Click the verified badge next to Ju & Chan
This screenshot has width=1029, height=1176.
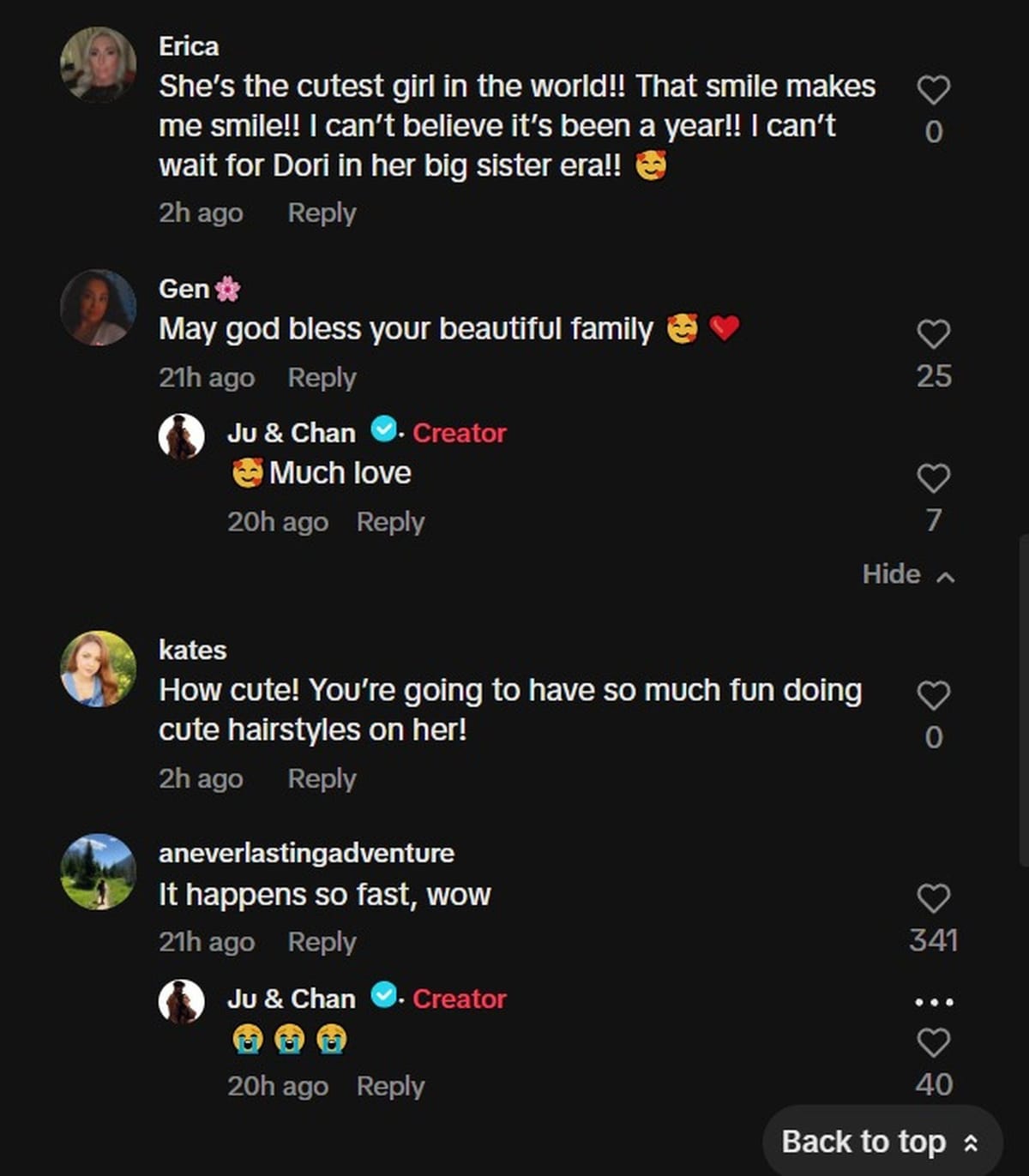tap(382, 432)
